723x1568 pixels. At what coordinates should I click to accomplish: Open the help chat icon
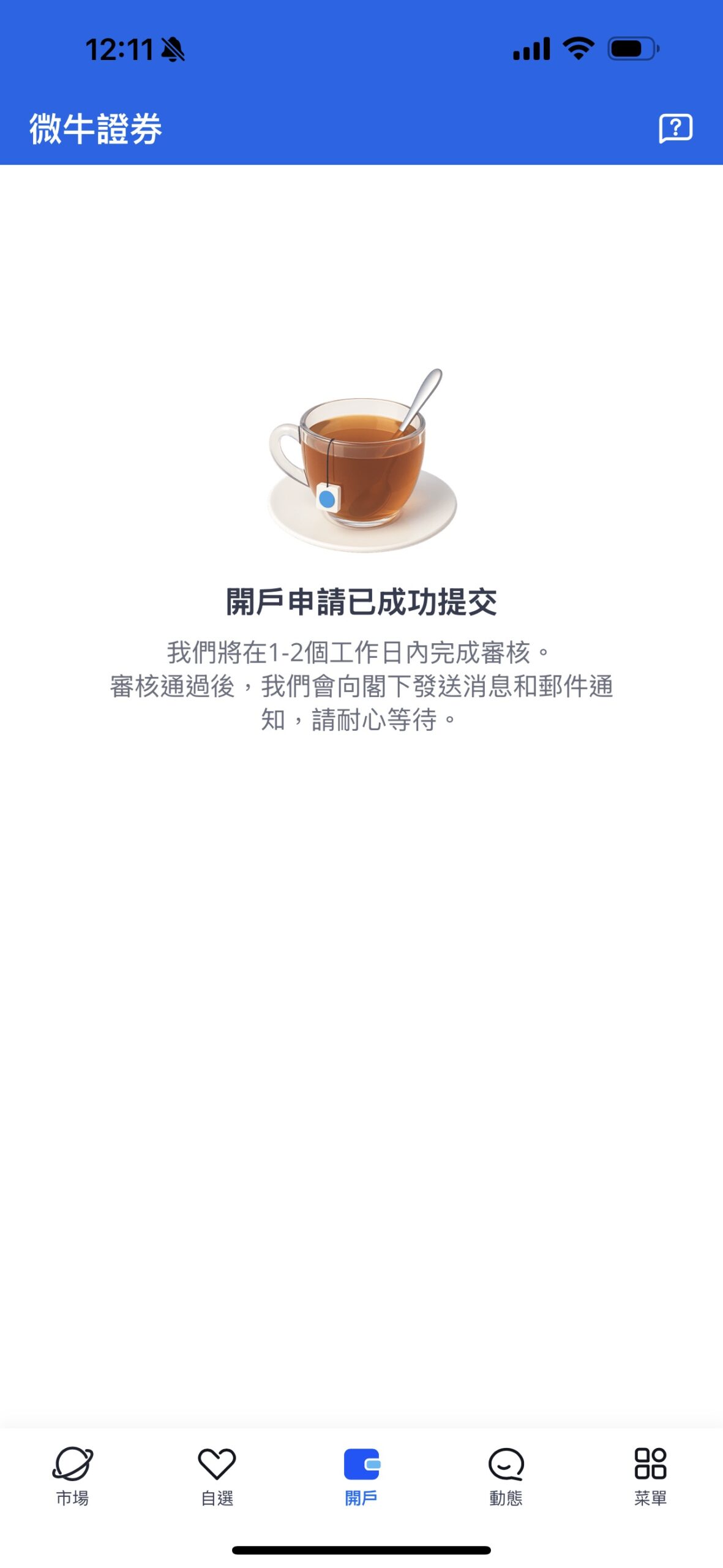675,129
